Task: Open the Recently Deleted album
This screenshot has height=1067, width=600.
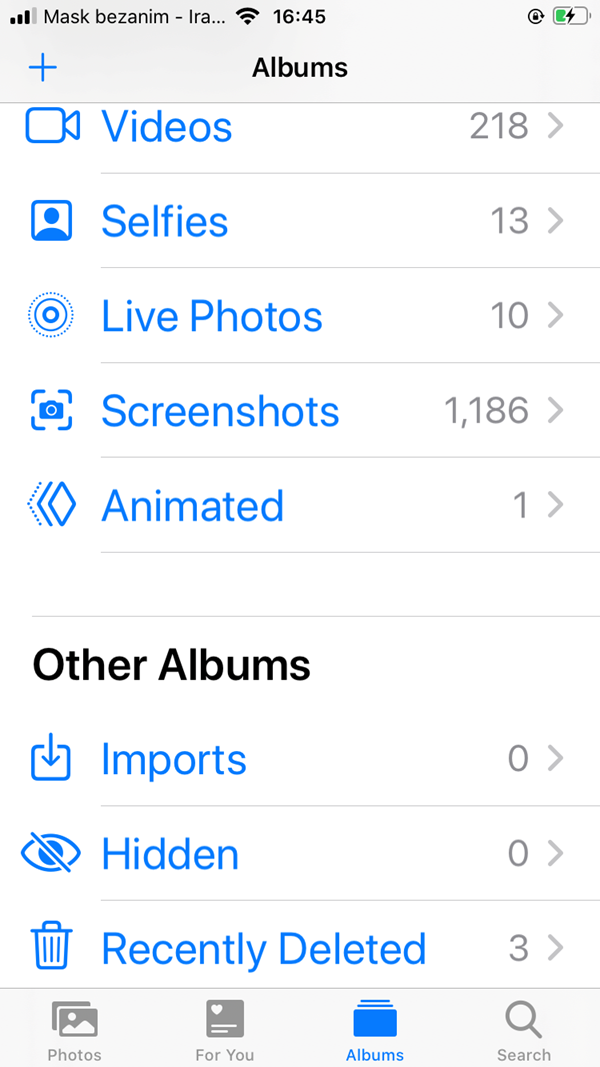Action: coord(300,947)
